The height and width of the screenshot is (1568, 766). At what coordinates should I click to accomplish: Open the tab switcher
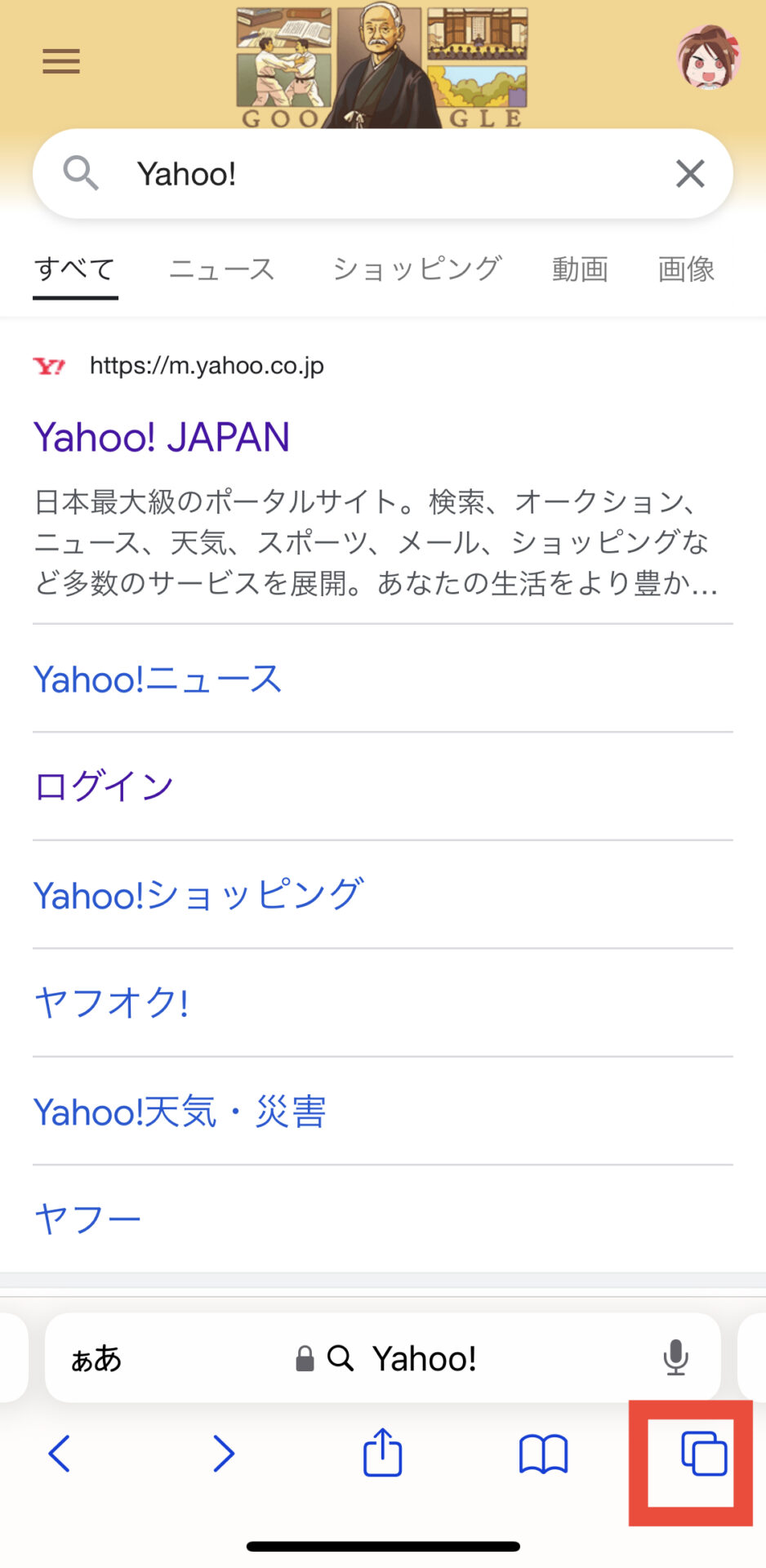(x=704, y=1454)
